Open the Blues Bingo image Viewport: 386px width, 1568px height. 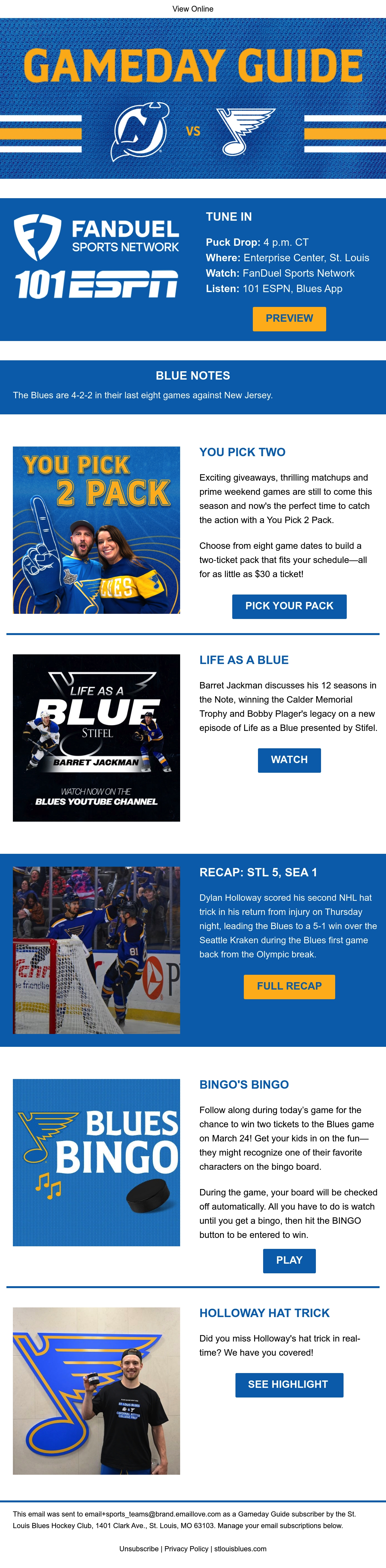coord(96,1162)
